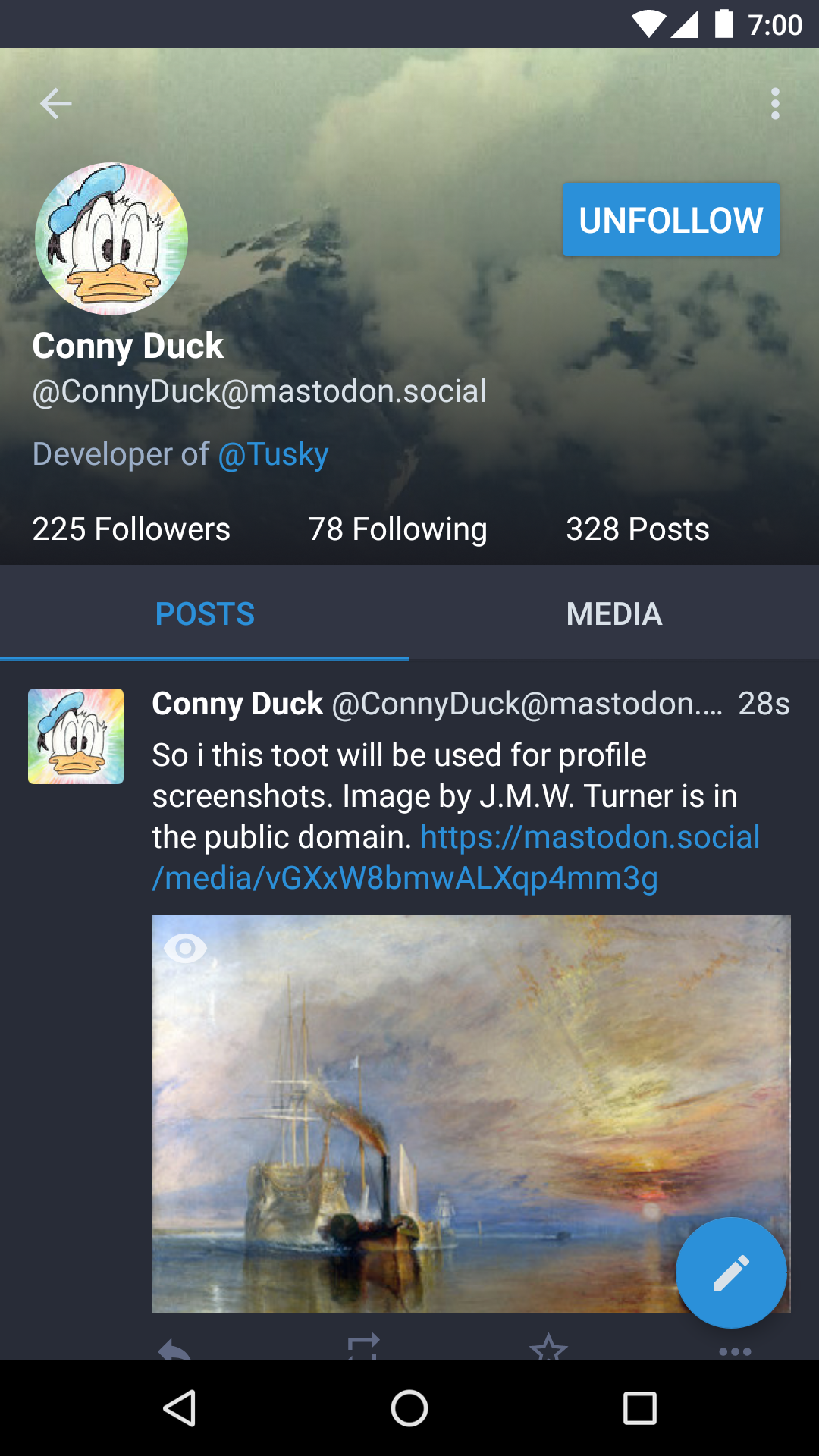View the 78 Following list
The height and width of the screenshot is (1456, 819).
[397, 529]
